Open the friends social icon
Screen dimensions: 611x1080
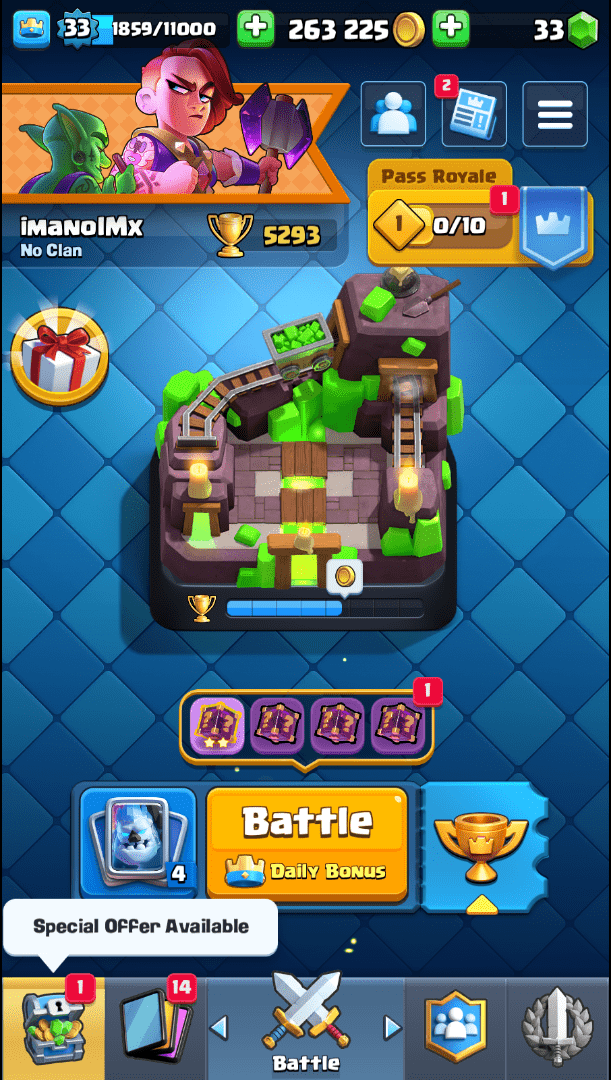(392, 113)
